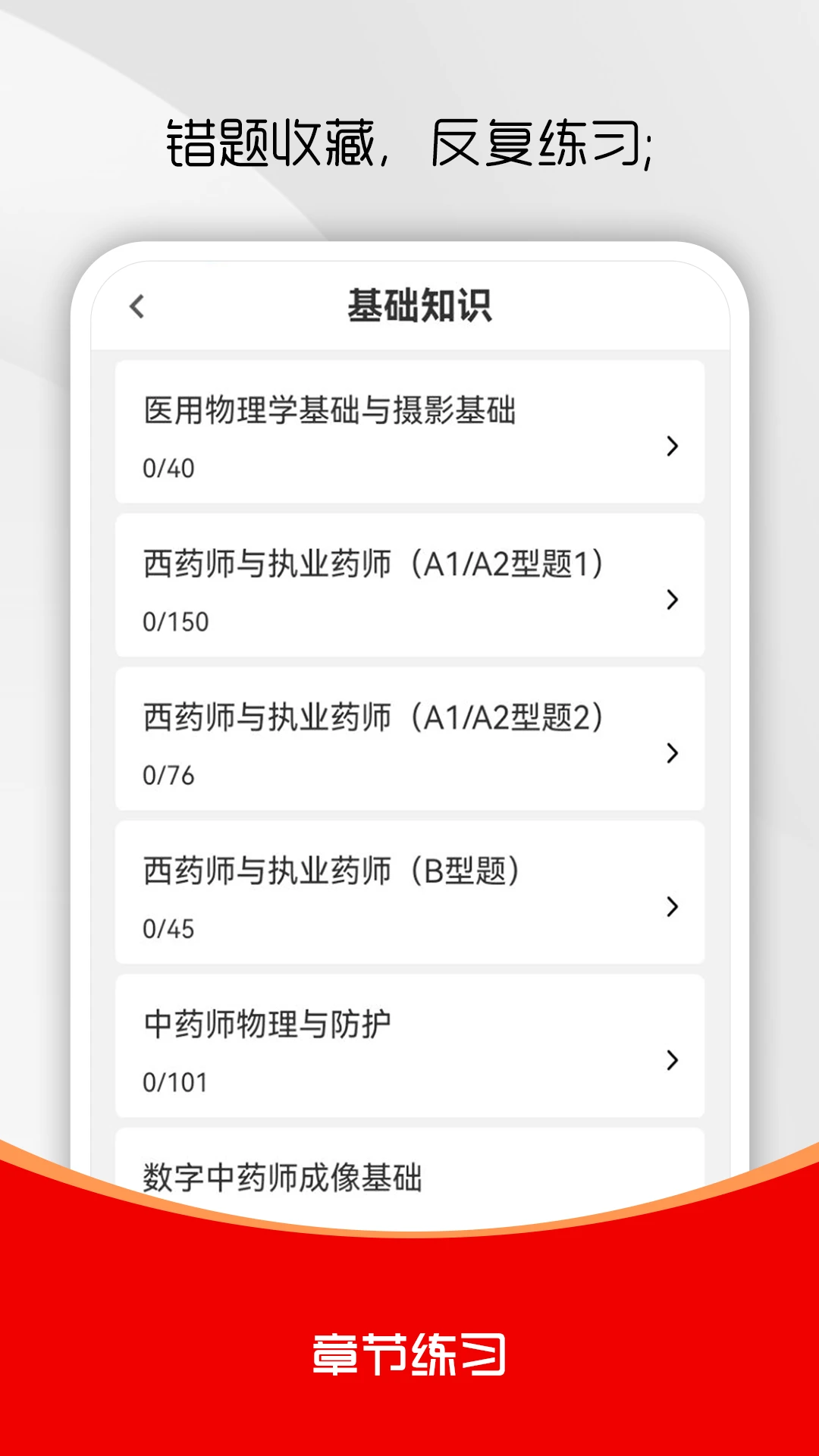The height and width of the screenshot is (1456, 819).
Task: Tap the 章节练习 label at bottom
Action: pyautogui.click(x=409, y=1371)
